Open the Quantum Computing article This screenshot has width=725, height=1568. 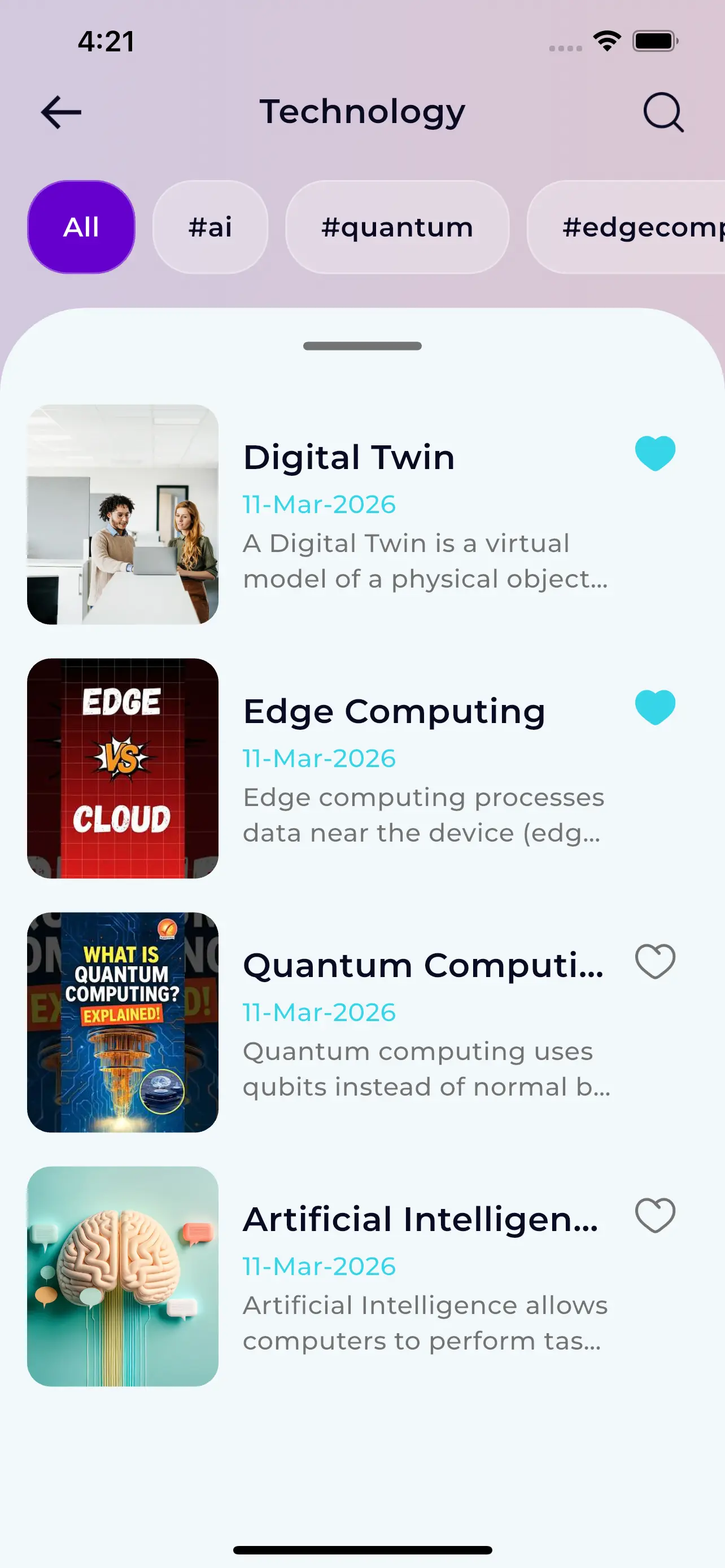pos(422,965)
